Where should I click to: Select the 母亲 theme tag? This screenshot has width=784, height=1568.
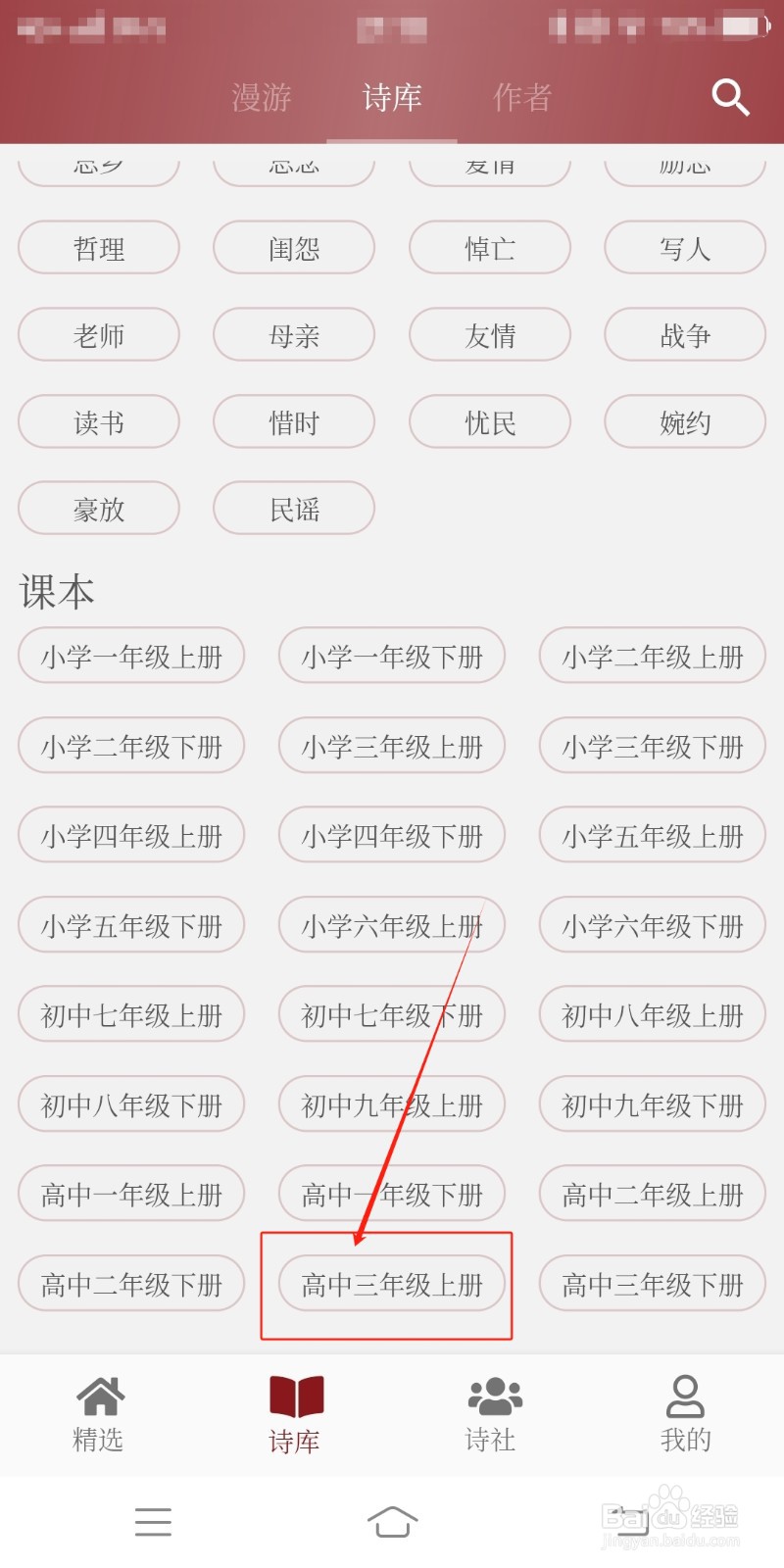[293, 335]
